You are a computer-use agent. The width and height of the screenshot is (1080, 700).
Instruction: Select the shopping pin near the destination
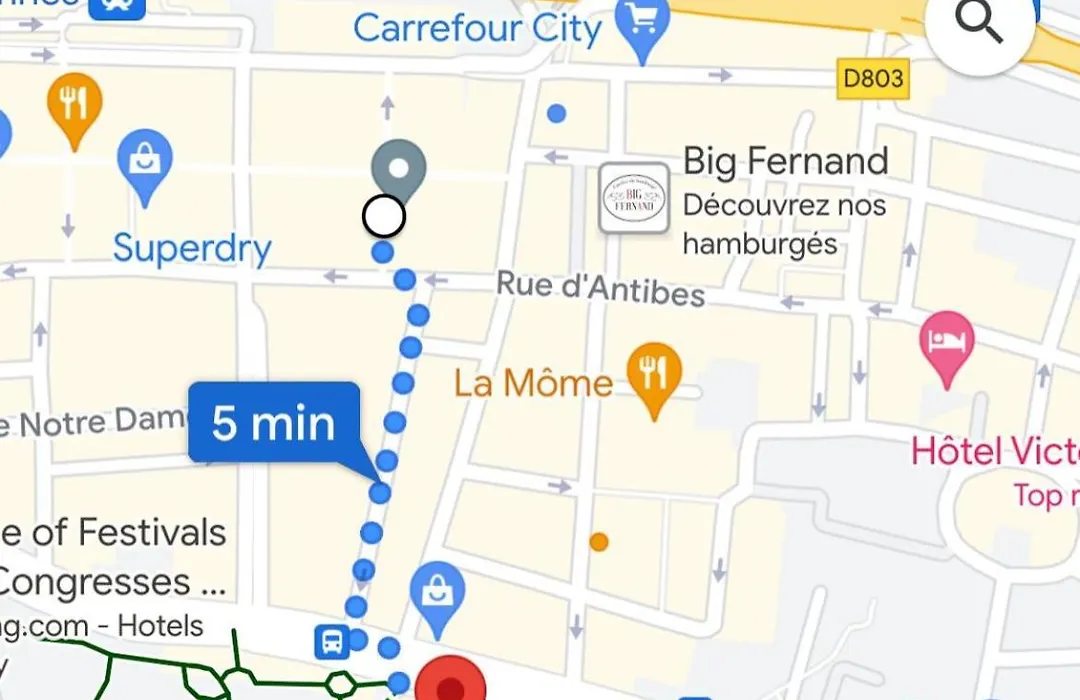point(437,594)
